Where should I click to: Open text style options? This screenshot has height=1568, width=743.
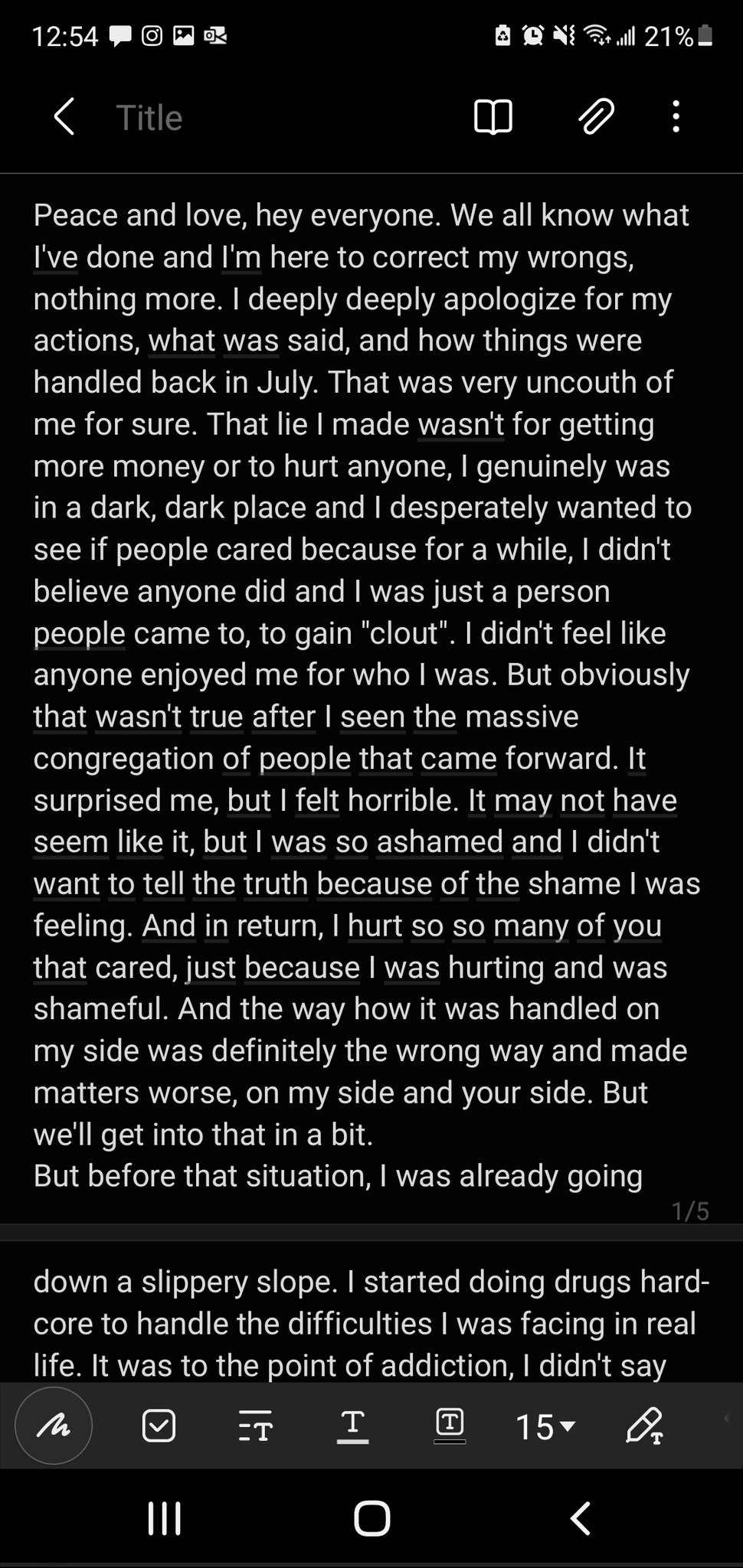tap(255, 1426)
